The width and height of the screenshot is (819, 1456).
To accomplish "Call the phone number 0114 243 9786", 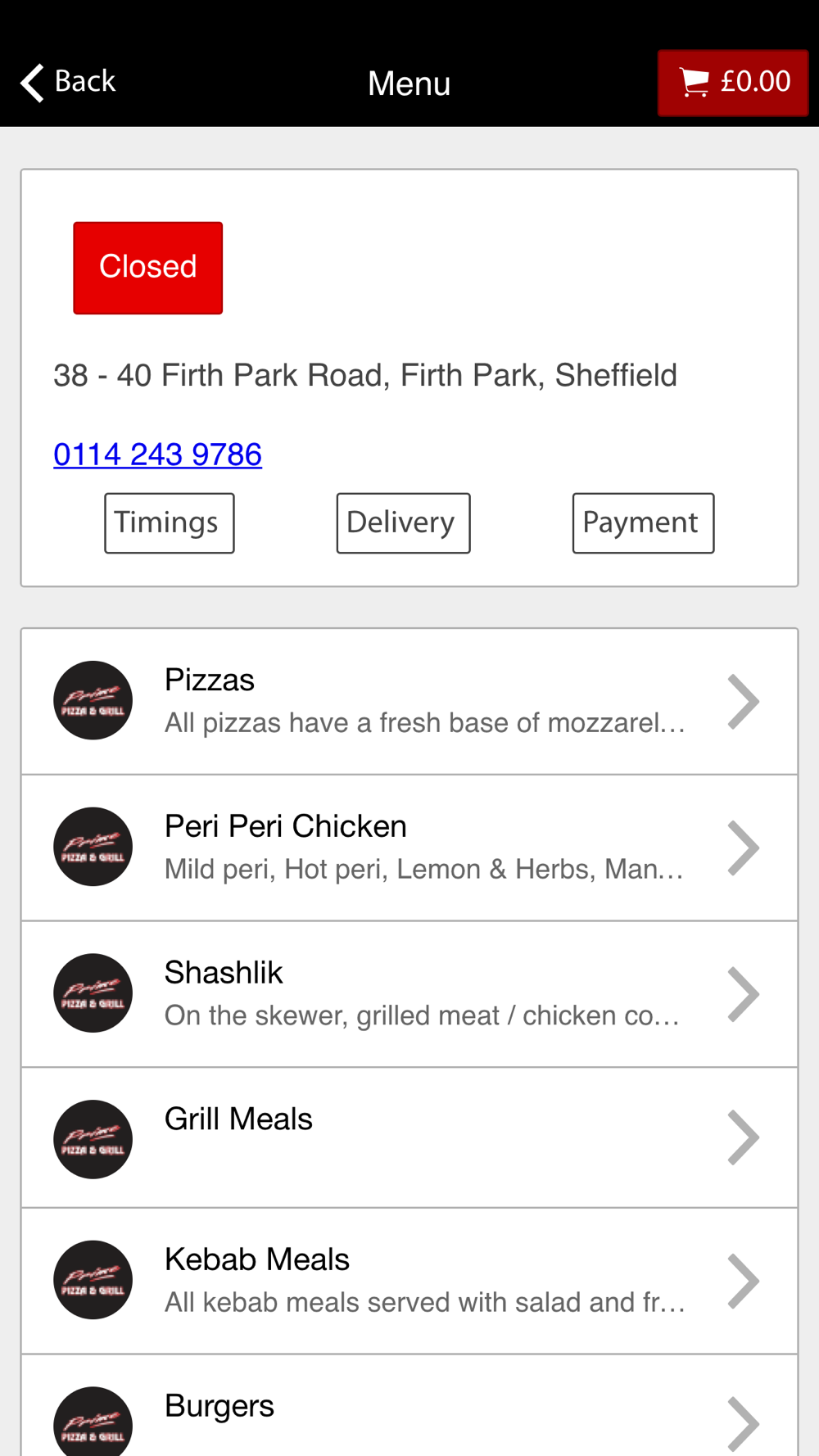I will pos(157,454).
